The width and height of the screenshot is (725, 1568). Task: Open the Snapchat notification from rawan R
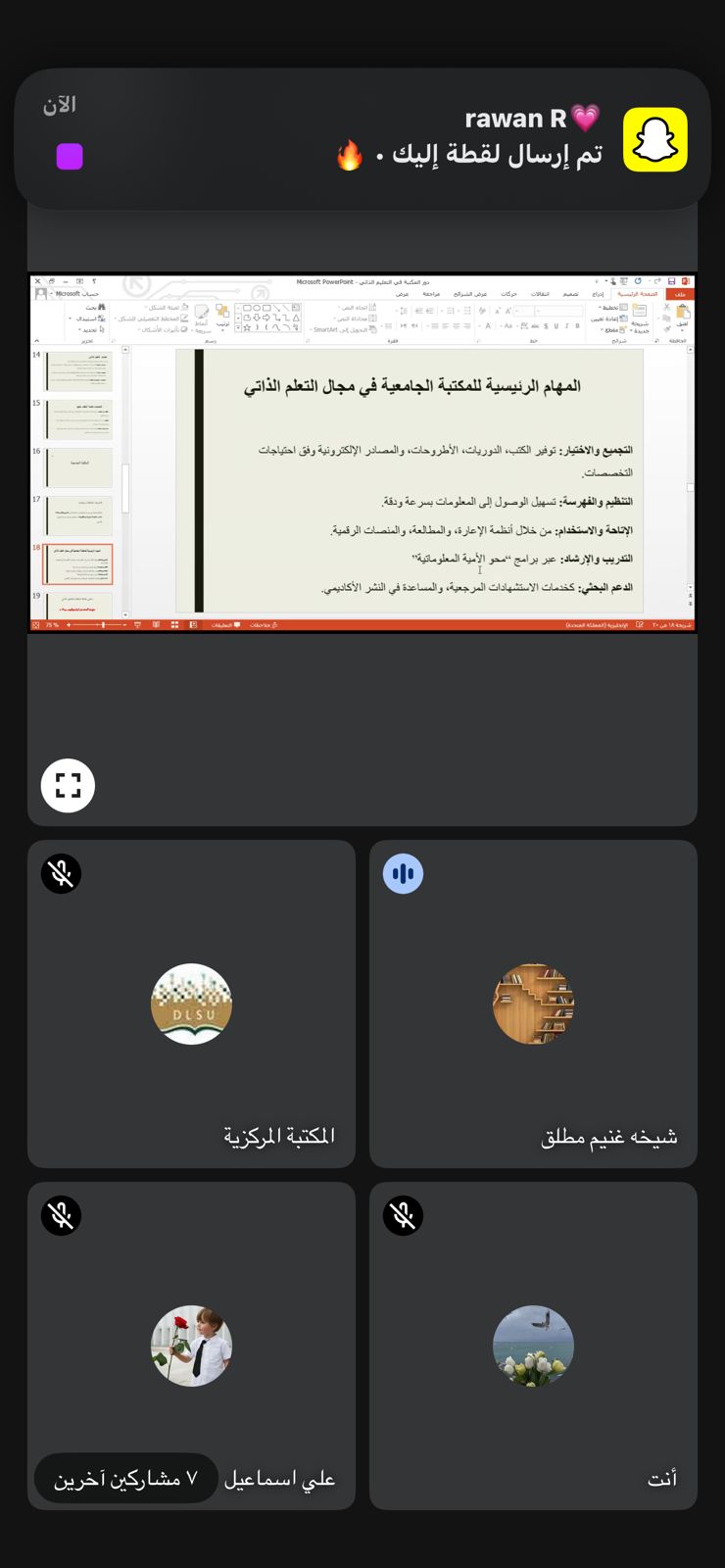(x=362, y=138)
